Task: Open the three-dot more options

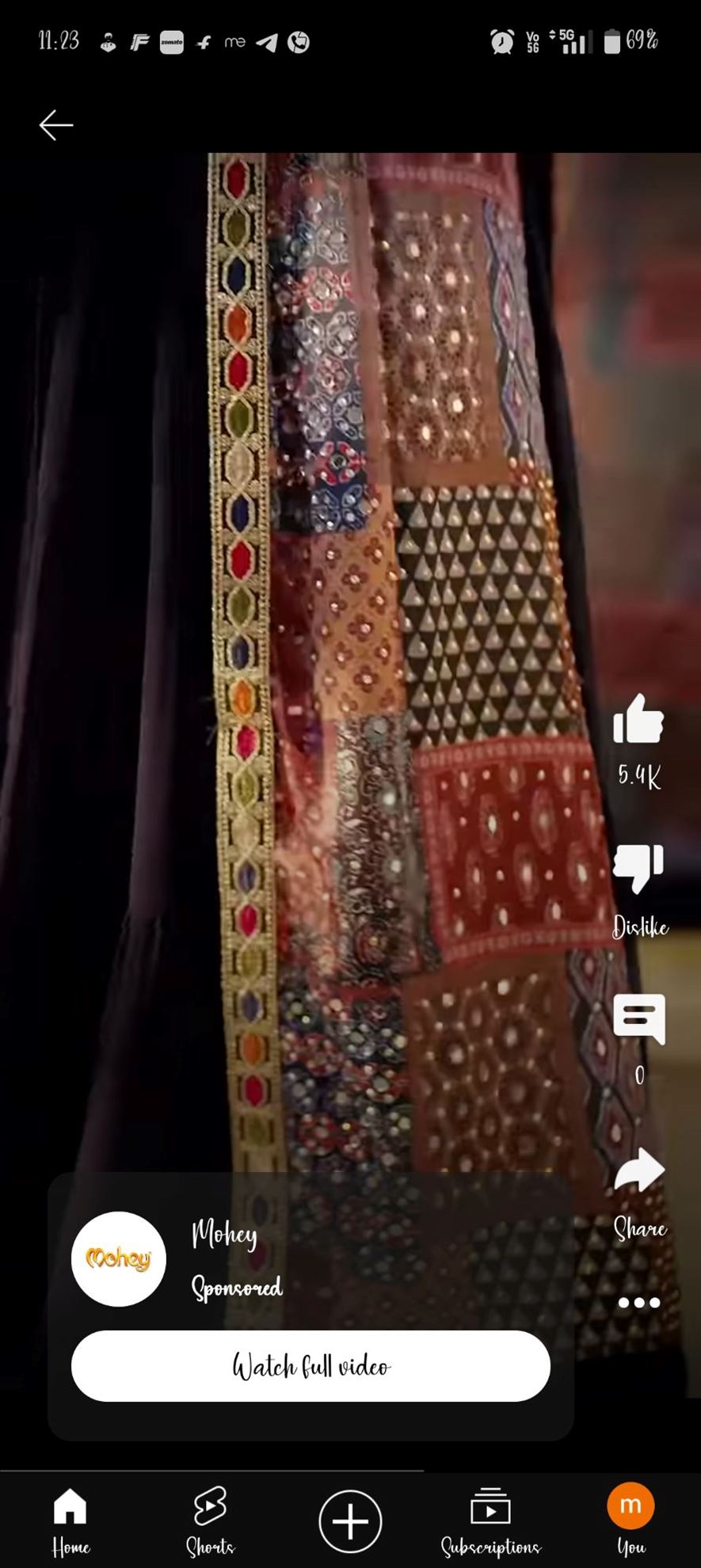Action: tap(638, 1303)
